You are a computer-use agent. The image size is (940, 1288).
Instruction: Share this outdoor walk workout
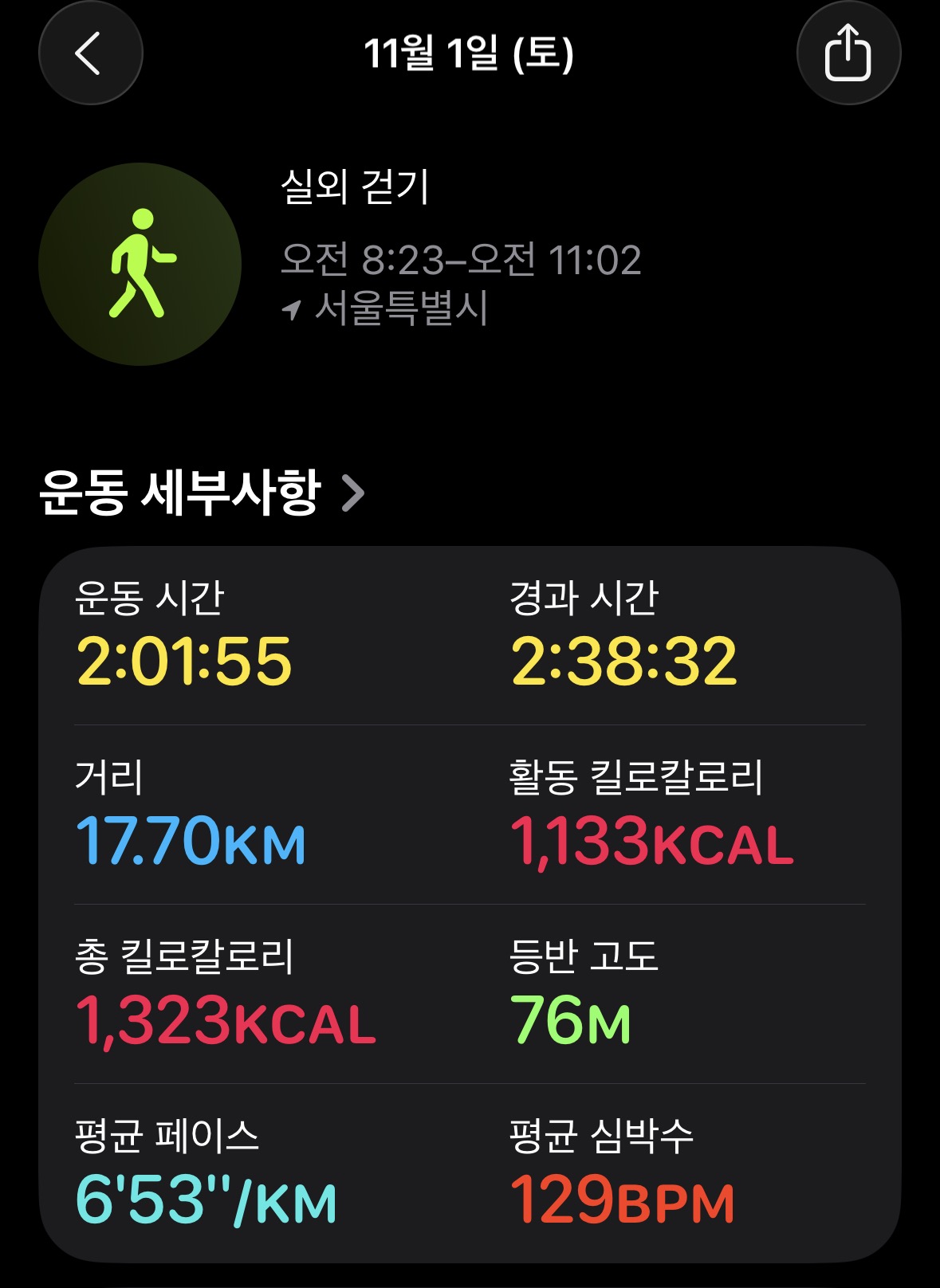[x=848, y=53]
